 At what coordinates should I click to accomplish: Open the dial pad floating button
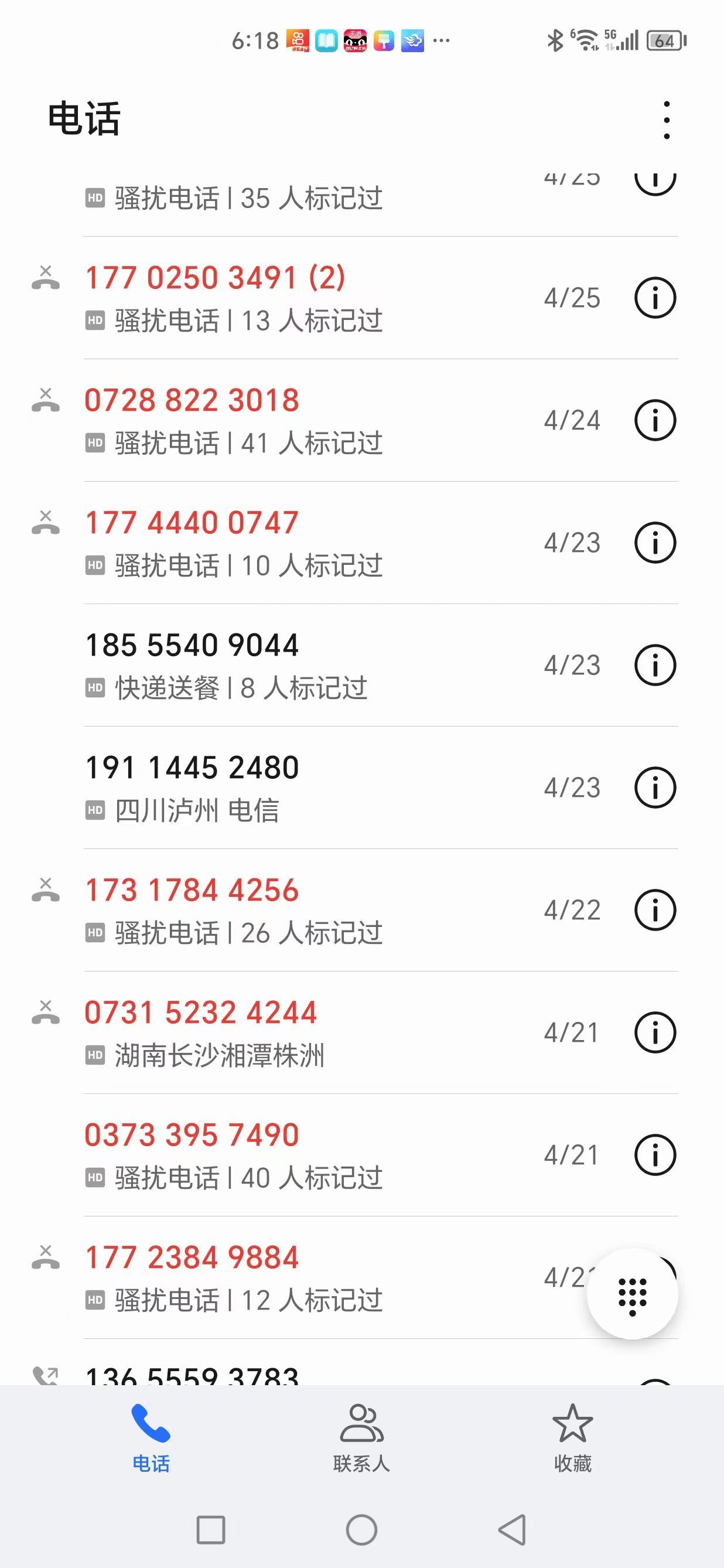[x=632, y=1293]
